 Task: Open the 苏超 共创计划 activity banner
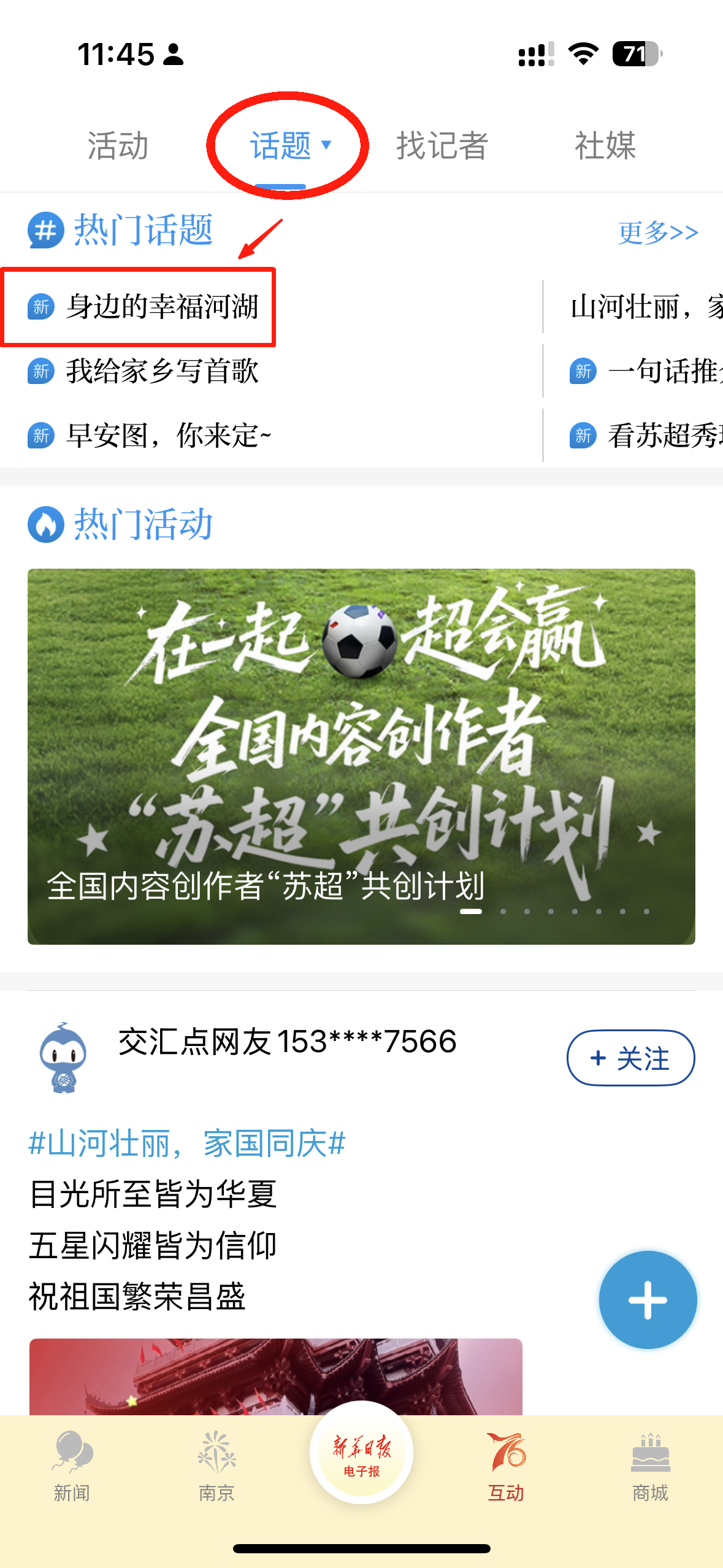click(361, 756)
